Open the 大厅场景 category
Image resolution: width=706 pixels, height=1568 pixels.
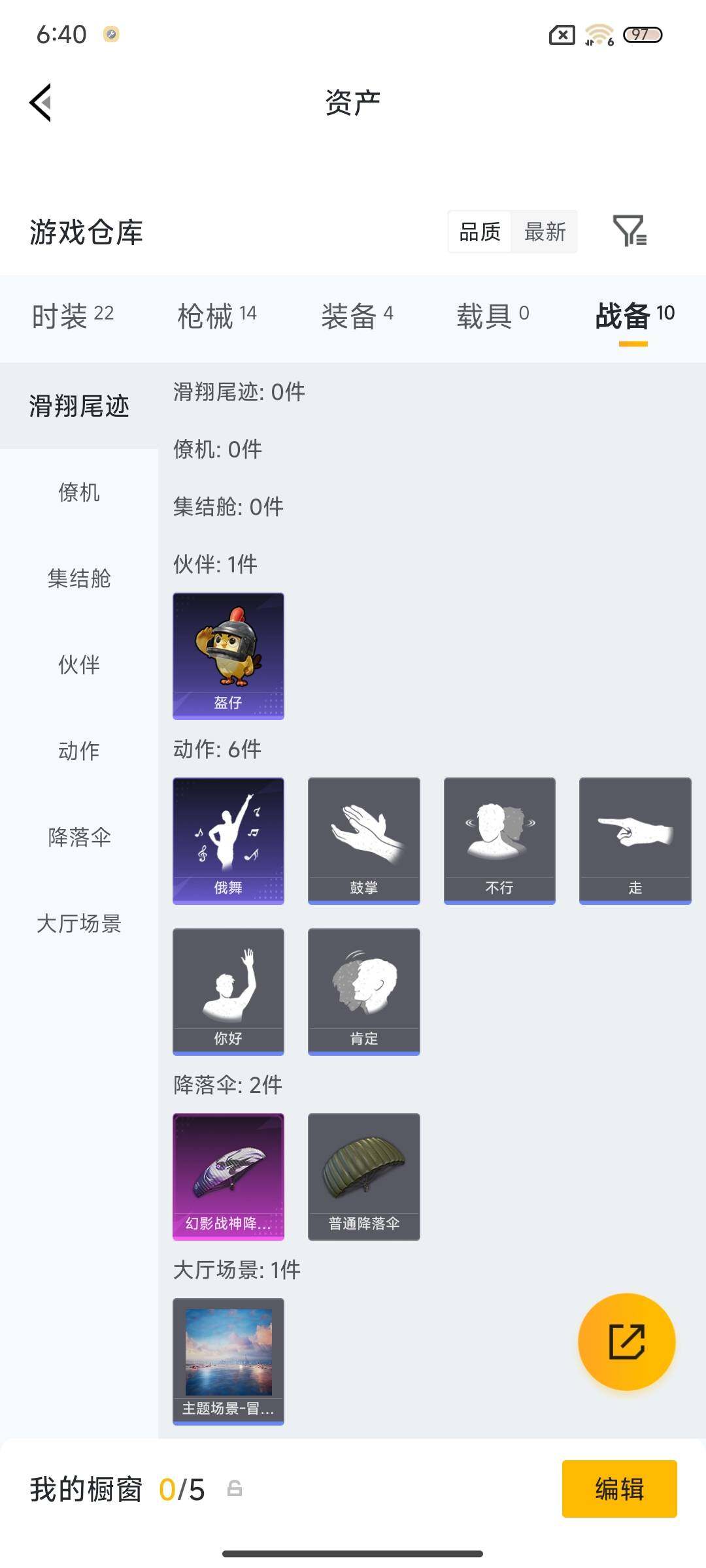coord(78,924)
